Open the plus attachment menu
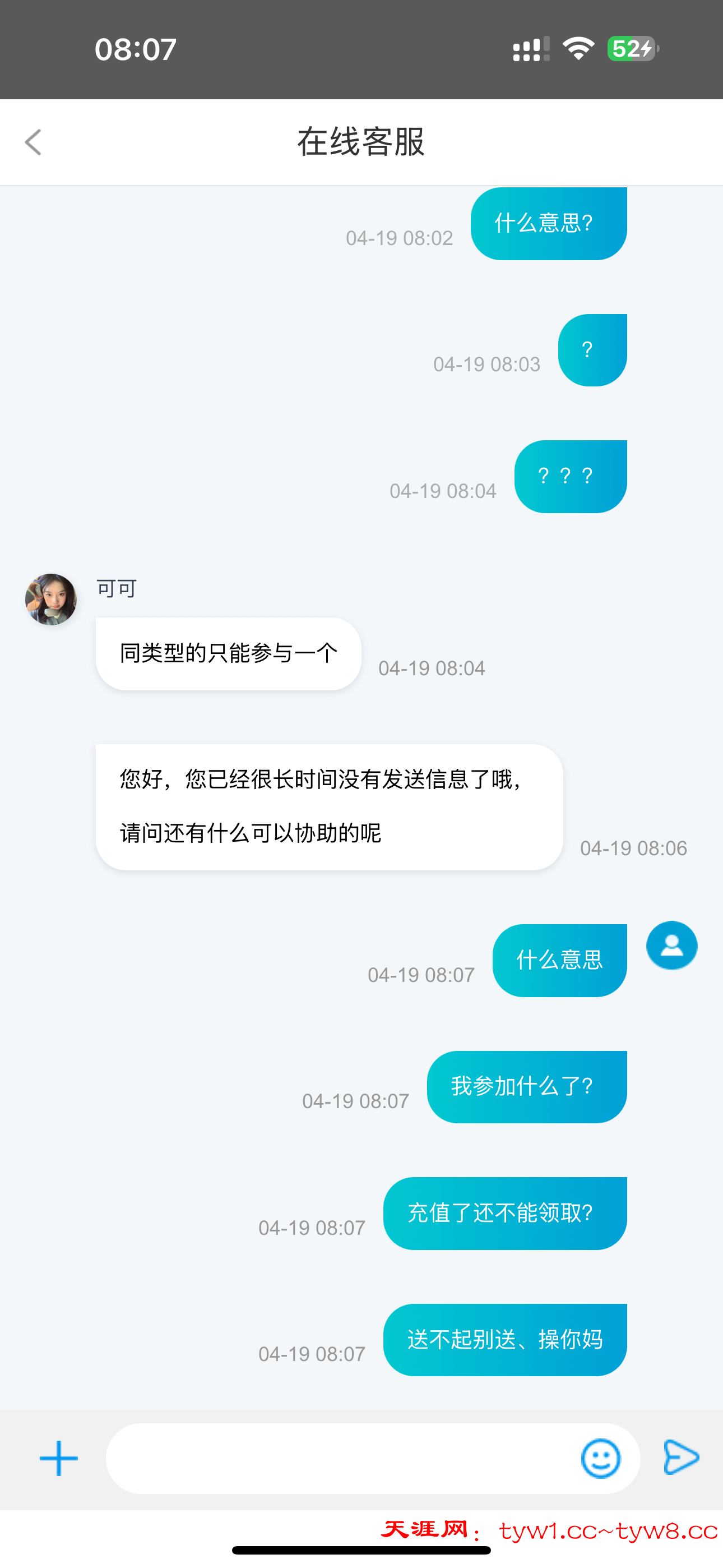Screen dimensions: 723x1568 [58, 1458]
